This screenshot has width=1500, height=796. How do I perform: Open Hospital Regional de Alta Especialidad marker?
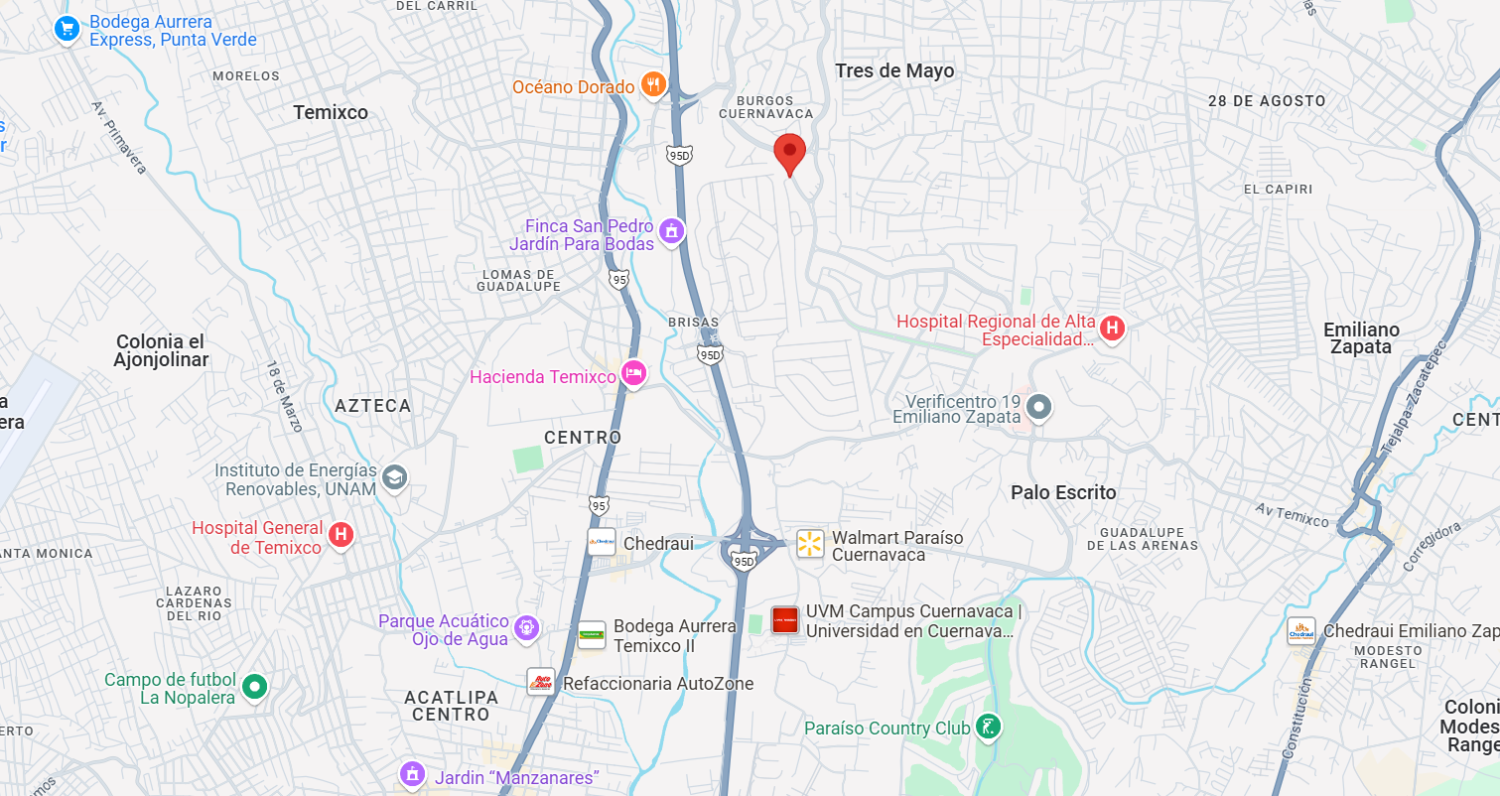1111,328
